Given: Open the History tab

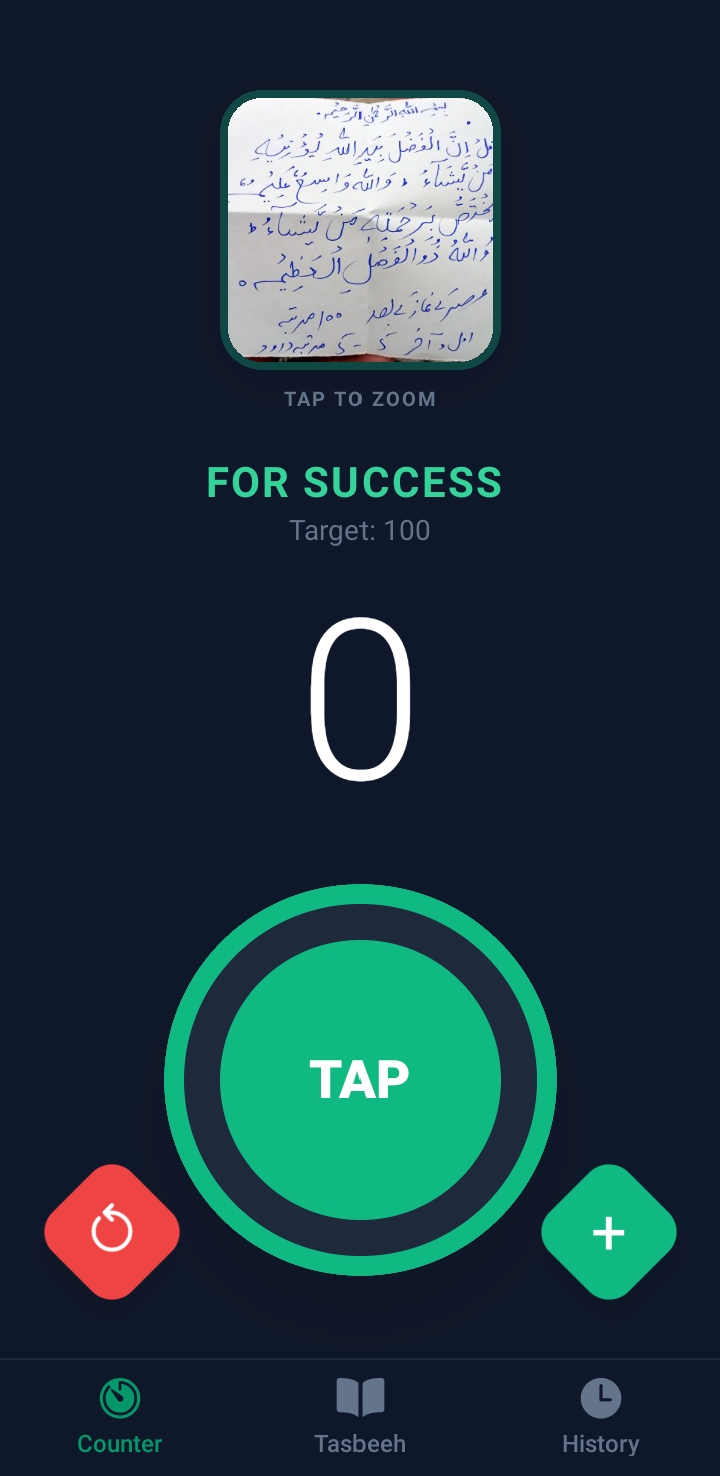Looking at the screenshot, I should point(600,1416).
